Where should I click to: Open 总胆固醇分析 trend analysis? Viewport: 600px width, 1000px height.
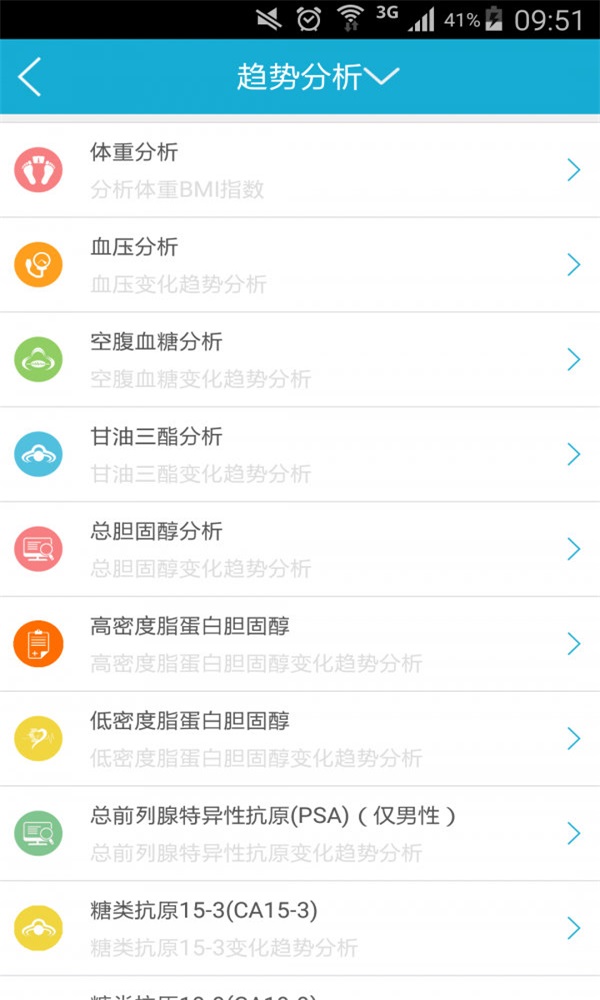(x=300, y=549)
